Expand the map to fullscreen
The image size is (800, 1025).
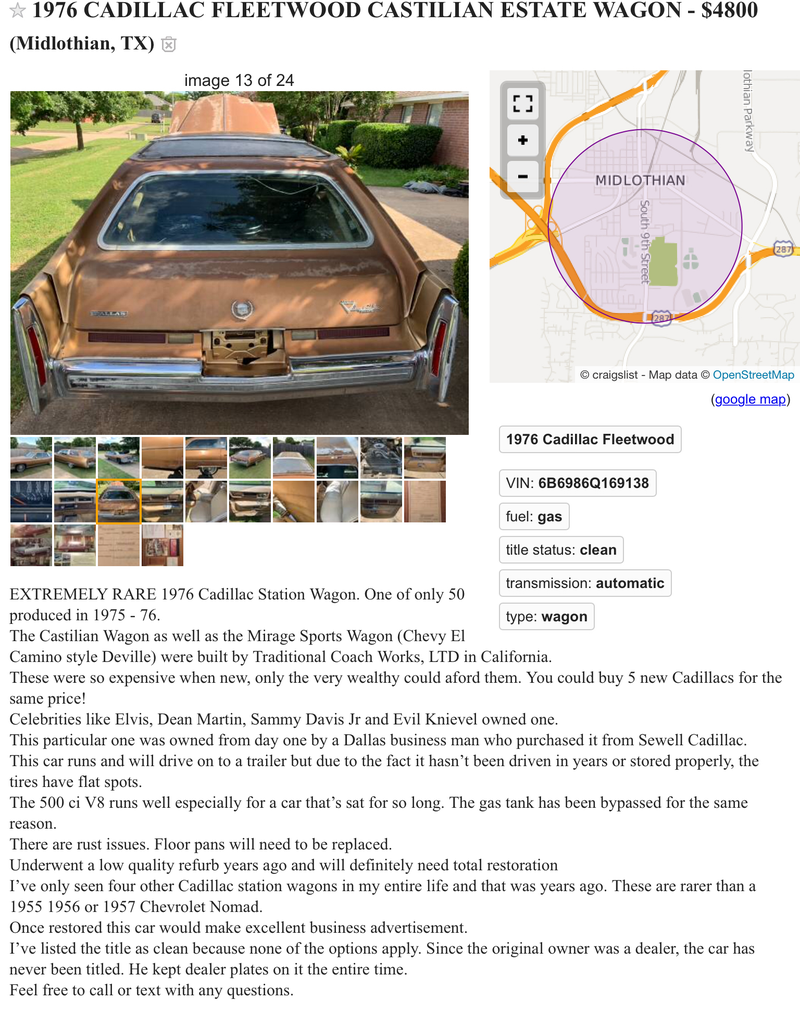pyautogui.click(x=522, y=103)
